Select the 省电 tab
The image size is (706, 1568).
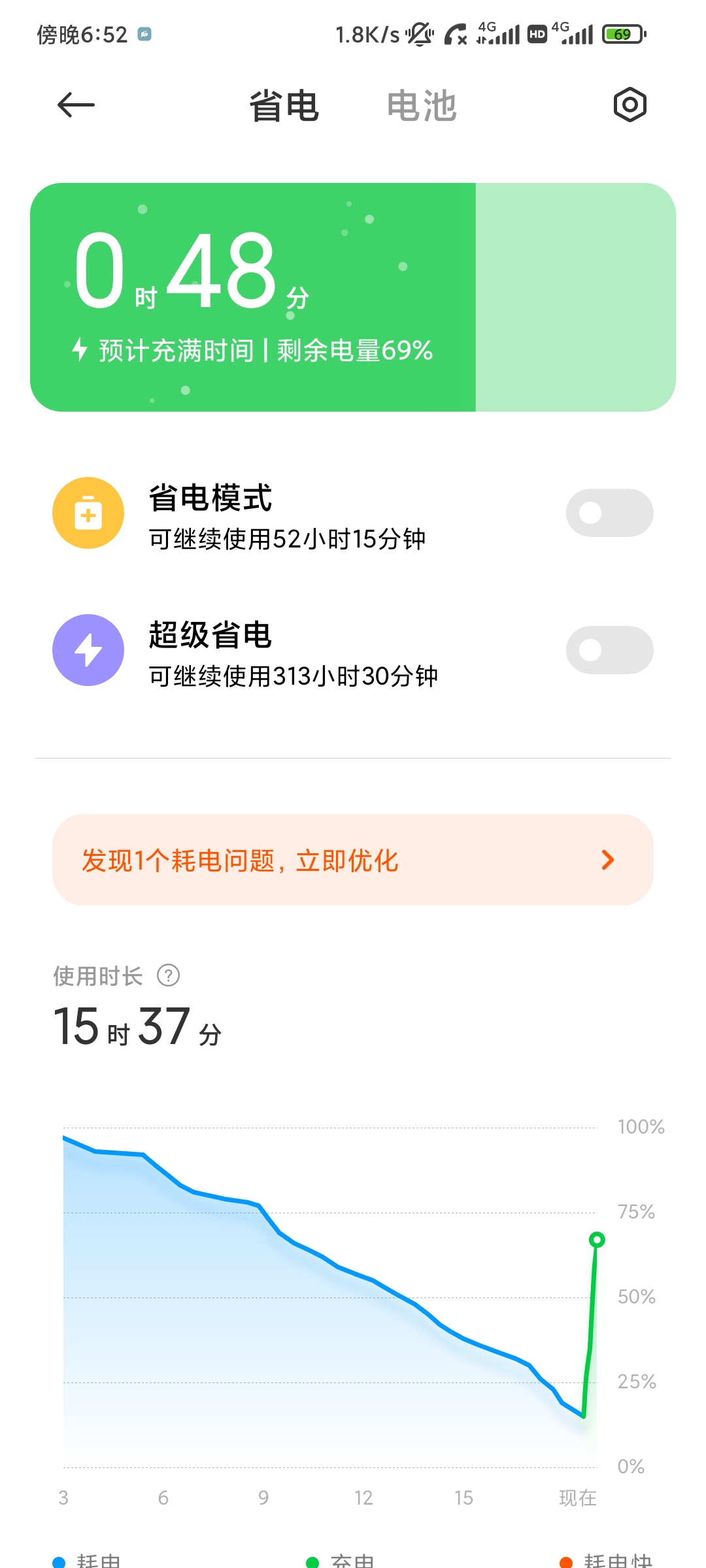[x=284, y=106]
